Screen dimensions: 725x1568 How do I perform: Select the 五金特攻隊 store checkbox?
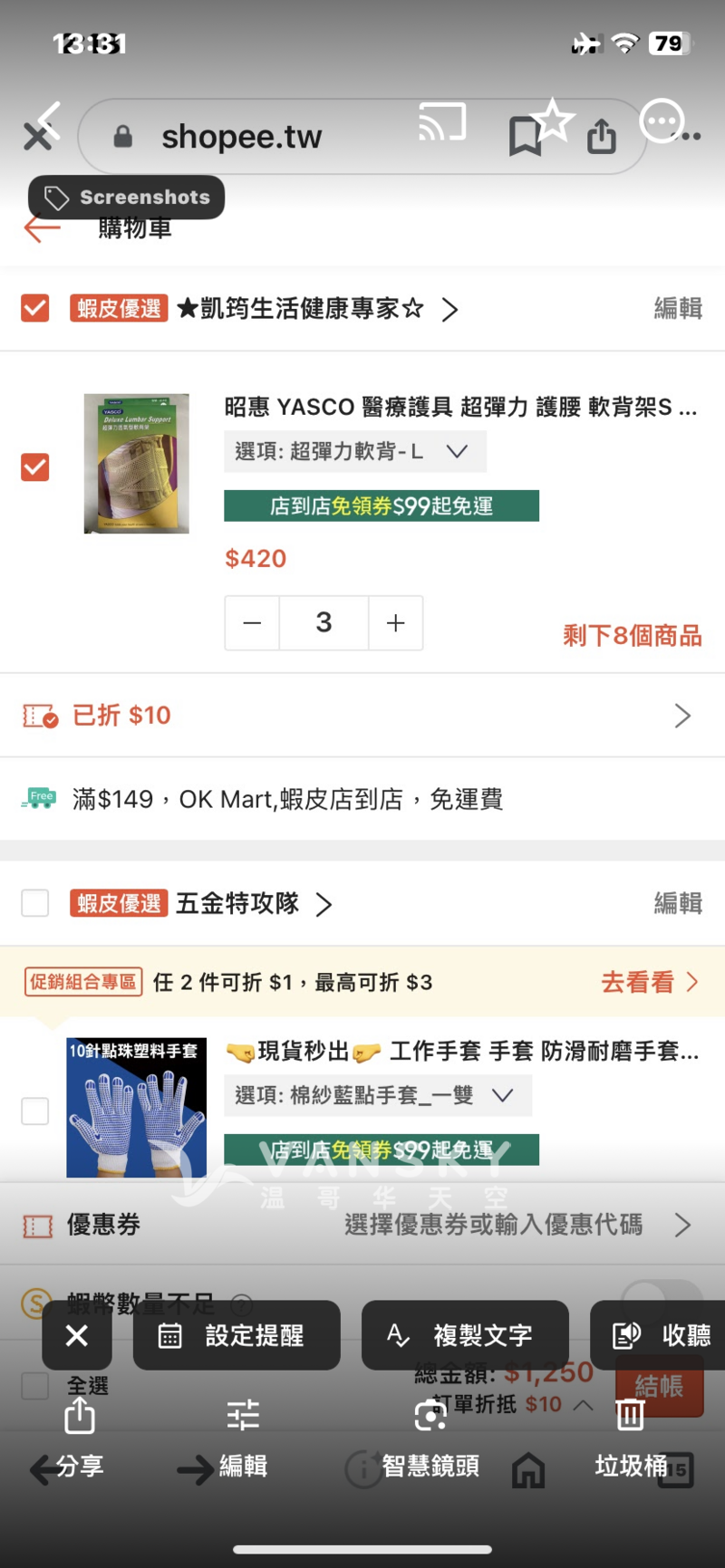(34, 903)
